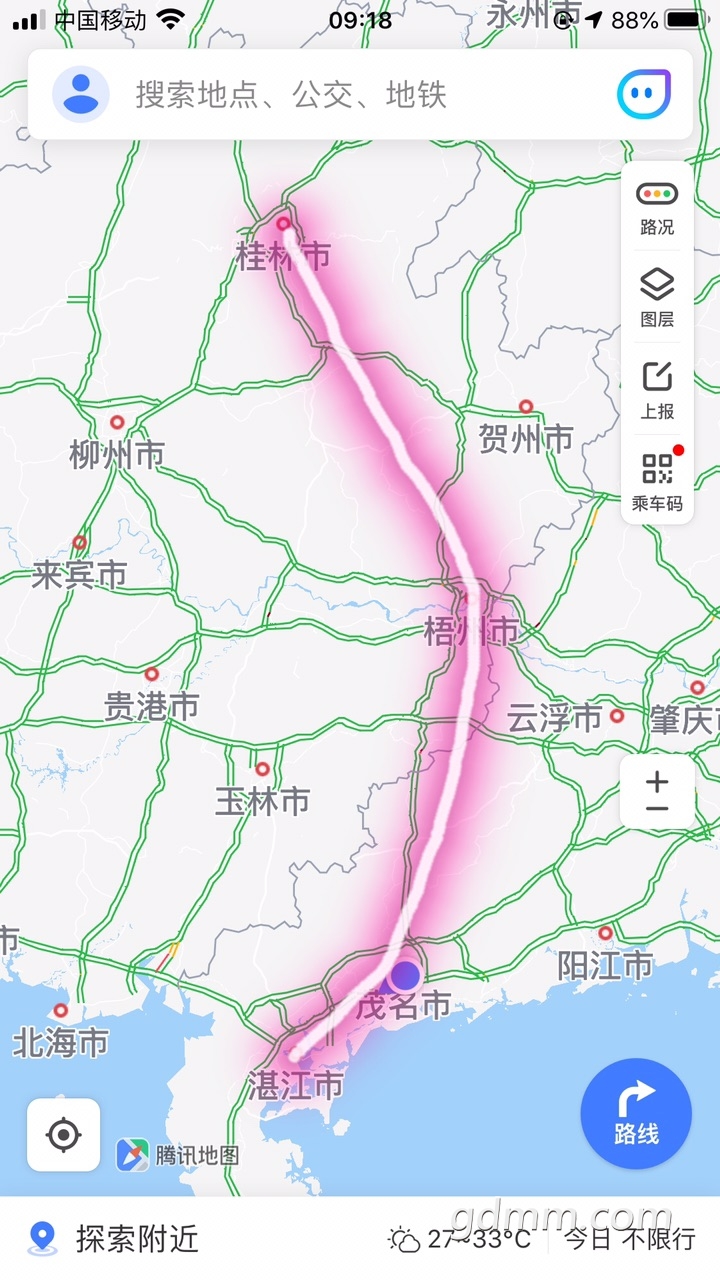Open the 路线 route planner button
720x1280 pixels.
click(636, 1114)
